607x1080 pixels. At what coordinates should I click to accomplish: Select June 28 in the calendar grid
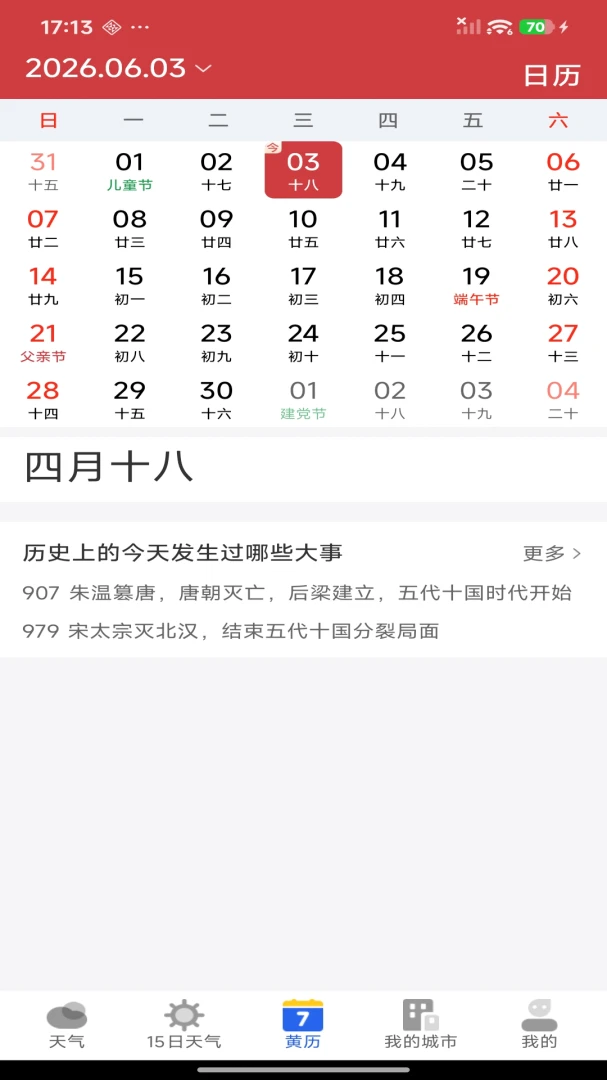coord(43,399)
